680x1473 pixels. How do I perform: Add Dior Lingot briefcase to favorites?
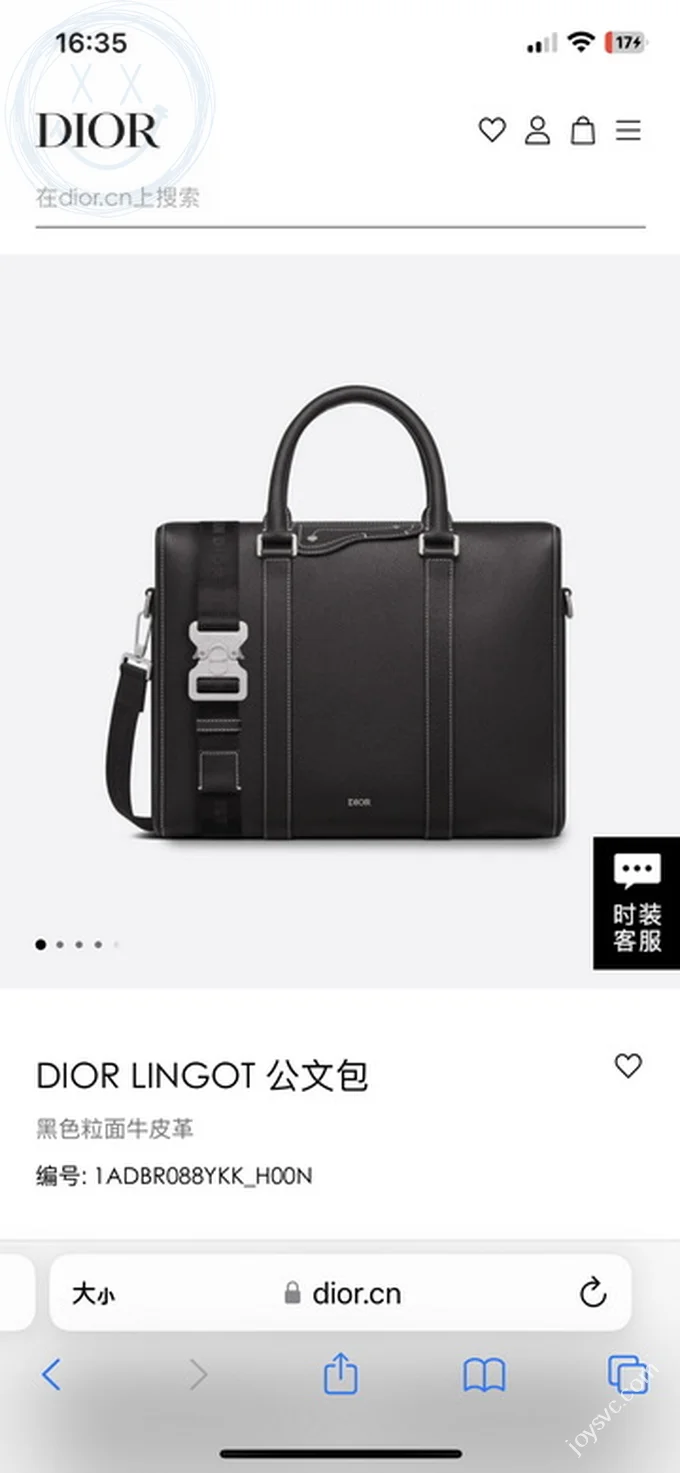click(628, 1066)
